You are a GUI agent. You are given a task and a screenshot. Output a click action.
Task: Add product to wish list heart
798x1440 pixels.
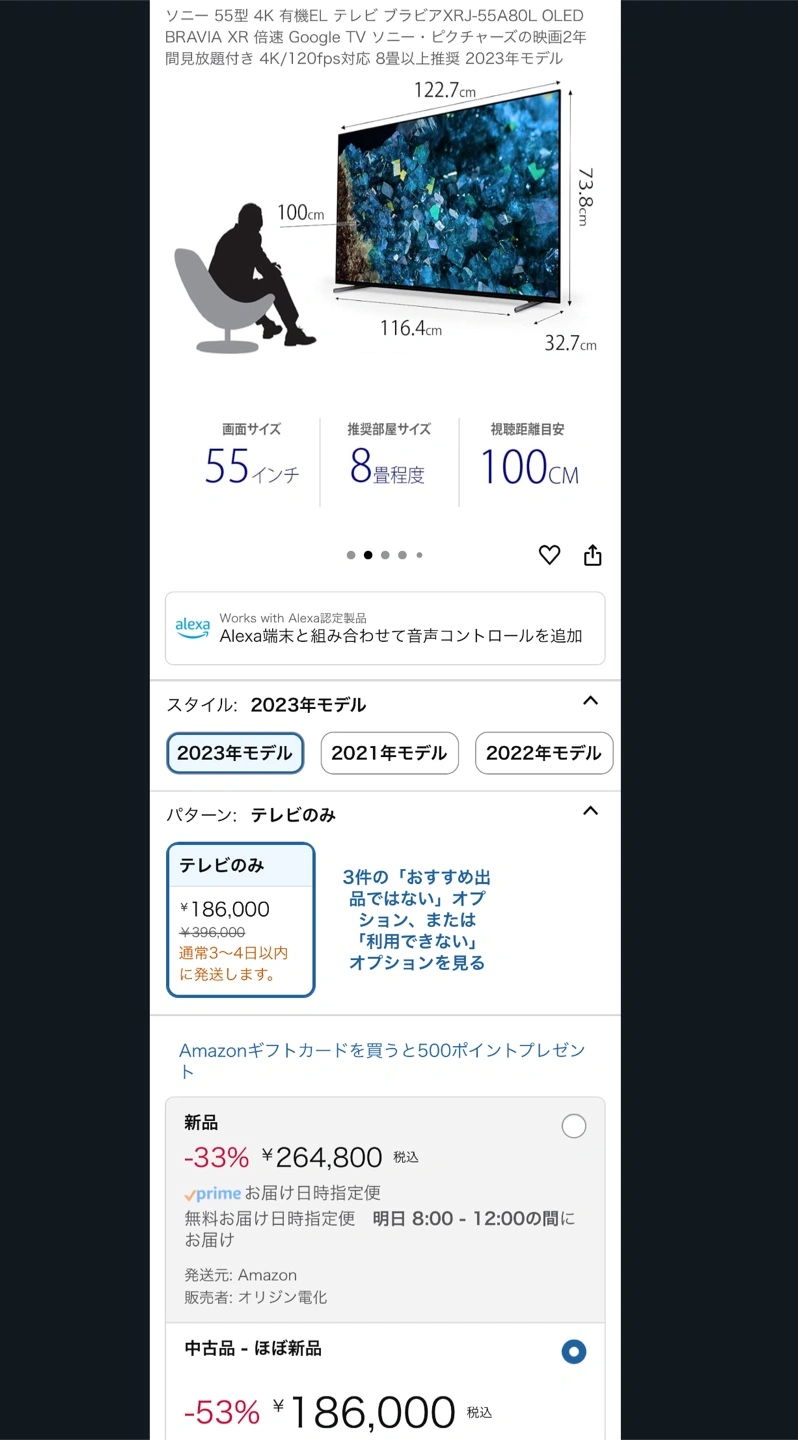[549, 555]
